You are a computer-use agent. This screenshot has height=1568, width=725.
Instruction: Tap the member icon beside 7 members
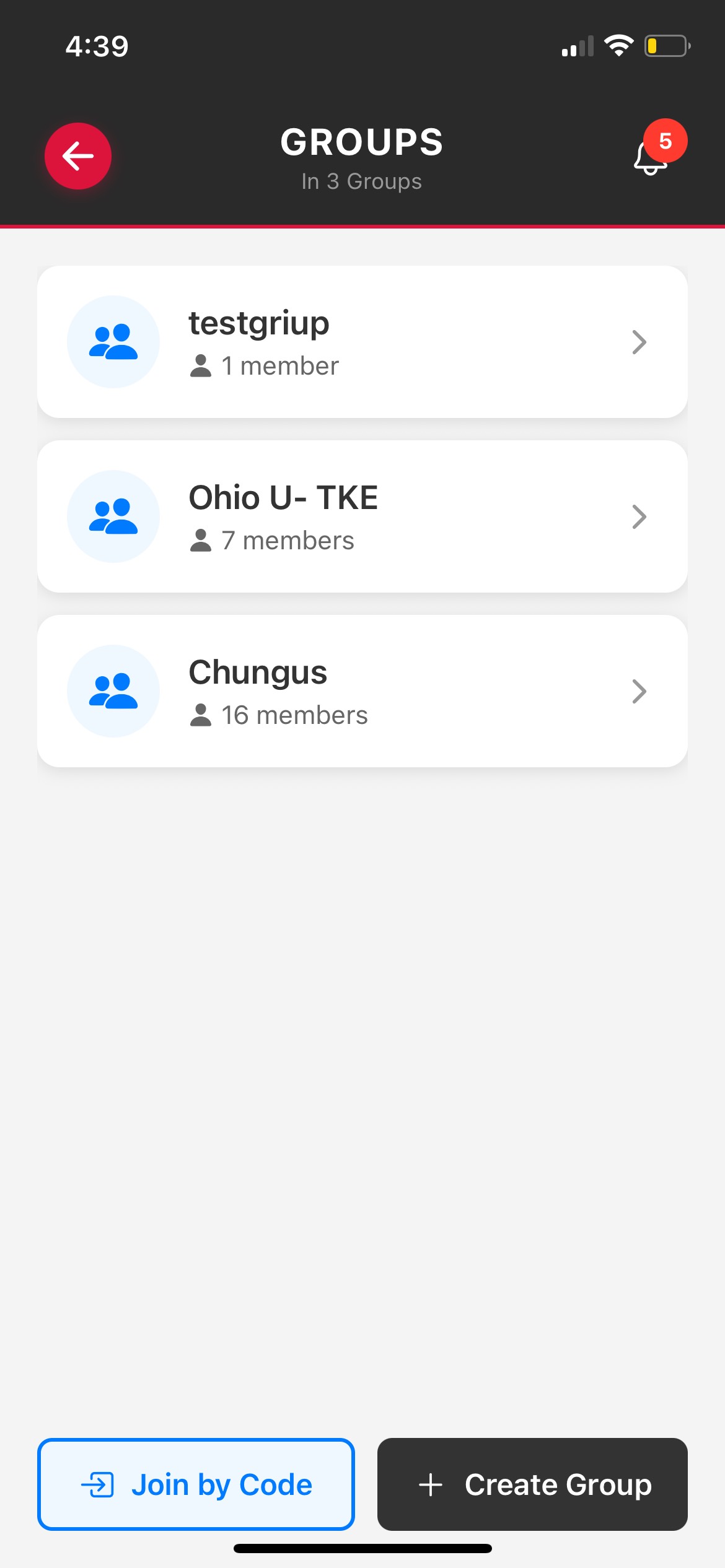(x=201, y=540)
